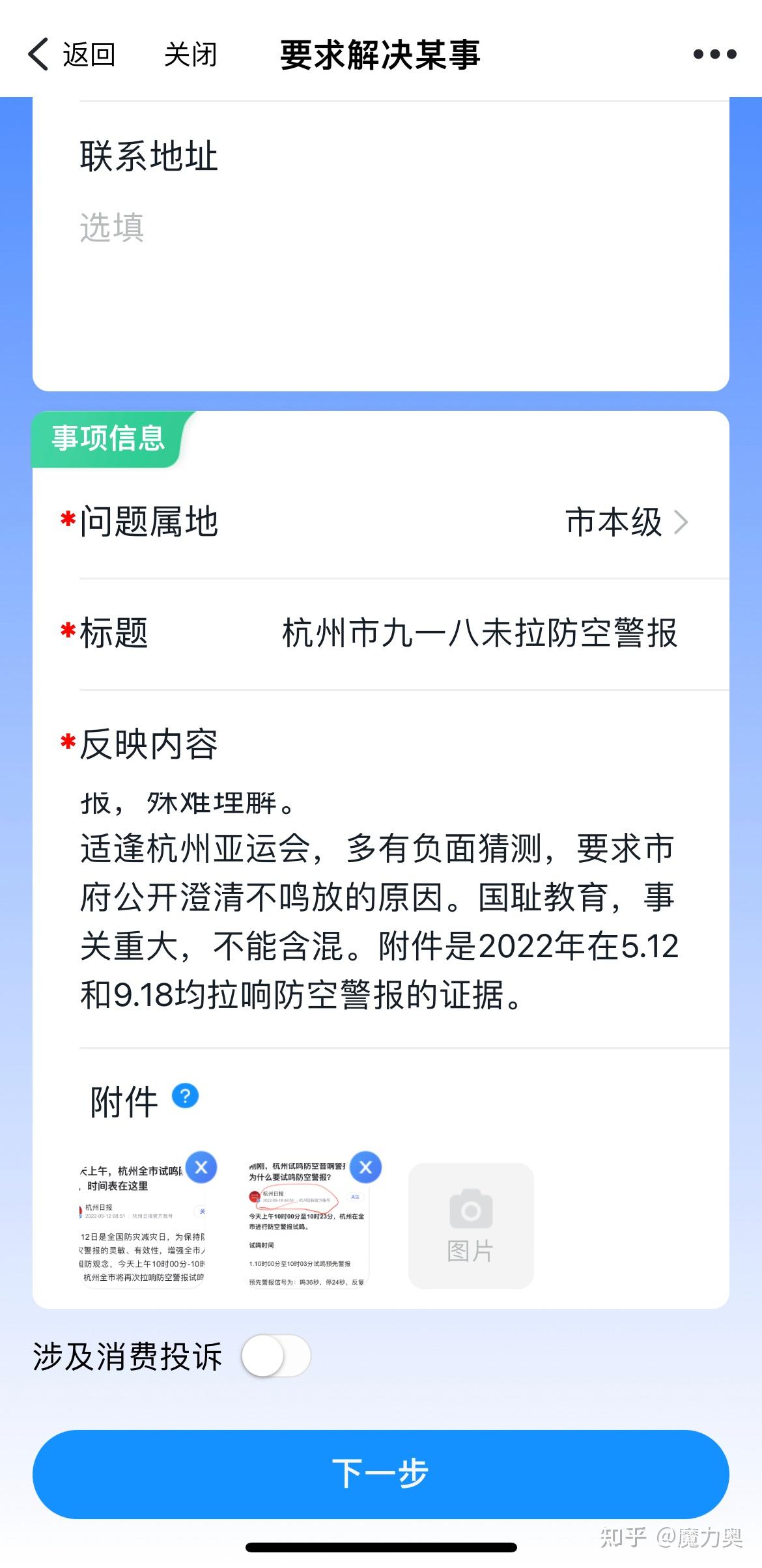Viewport: 762px width, 1568px height.
Task: Remove the second attachment image
Action: tap(365, 1168)
